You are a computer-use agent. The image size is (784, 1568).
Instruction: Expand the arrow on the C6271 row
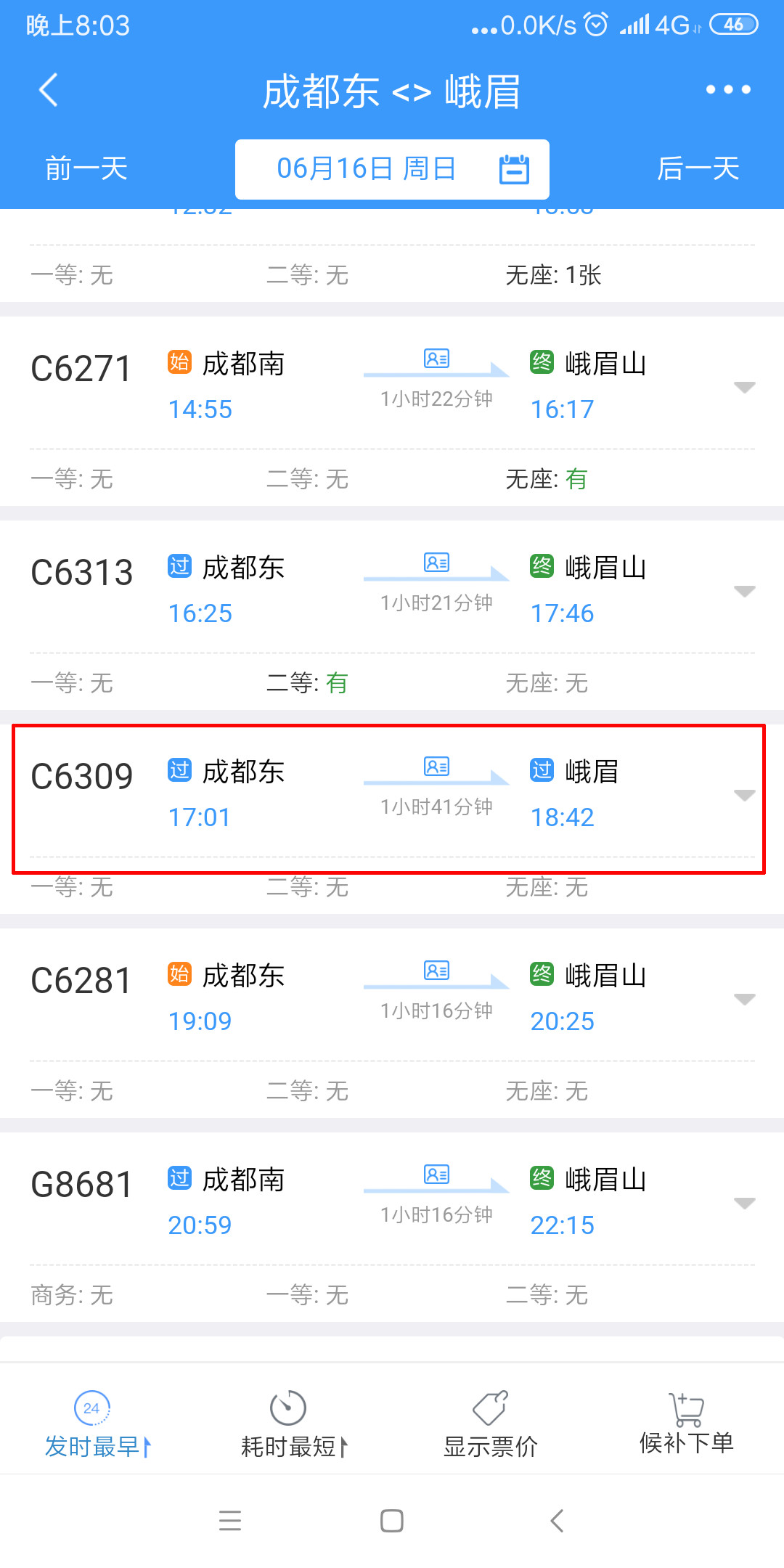(x=745, y=388)
